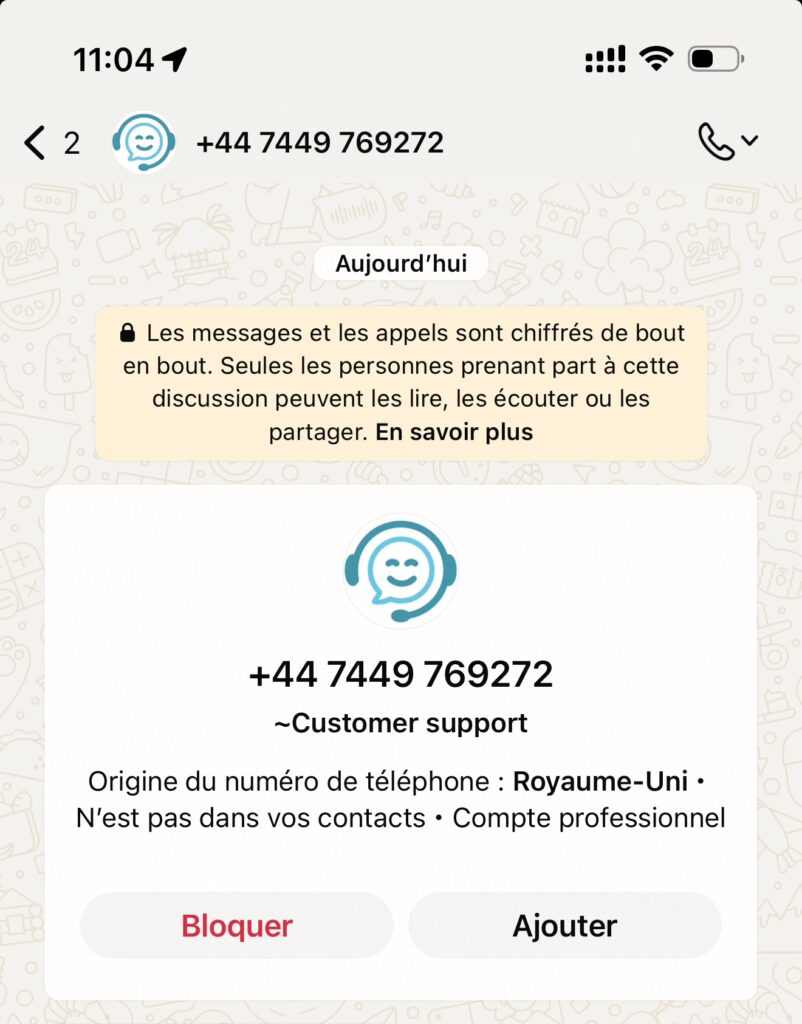Tap the encryption notice banner
The width and height of the screenshot is (802, 1024).
(x=400, y=381)
